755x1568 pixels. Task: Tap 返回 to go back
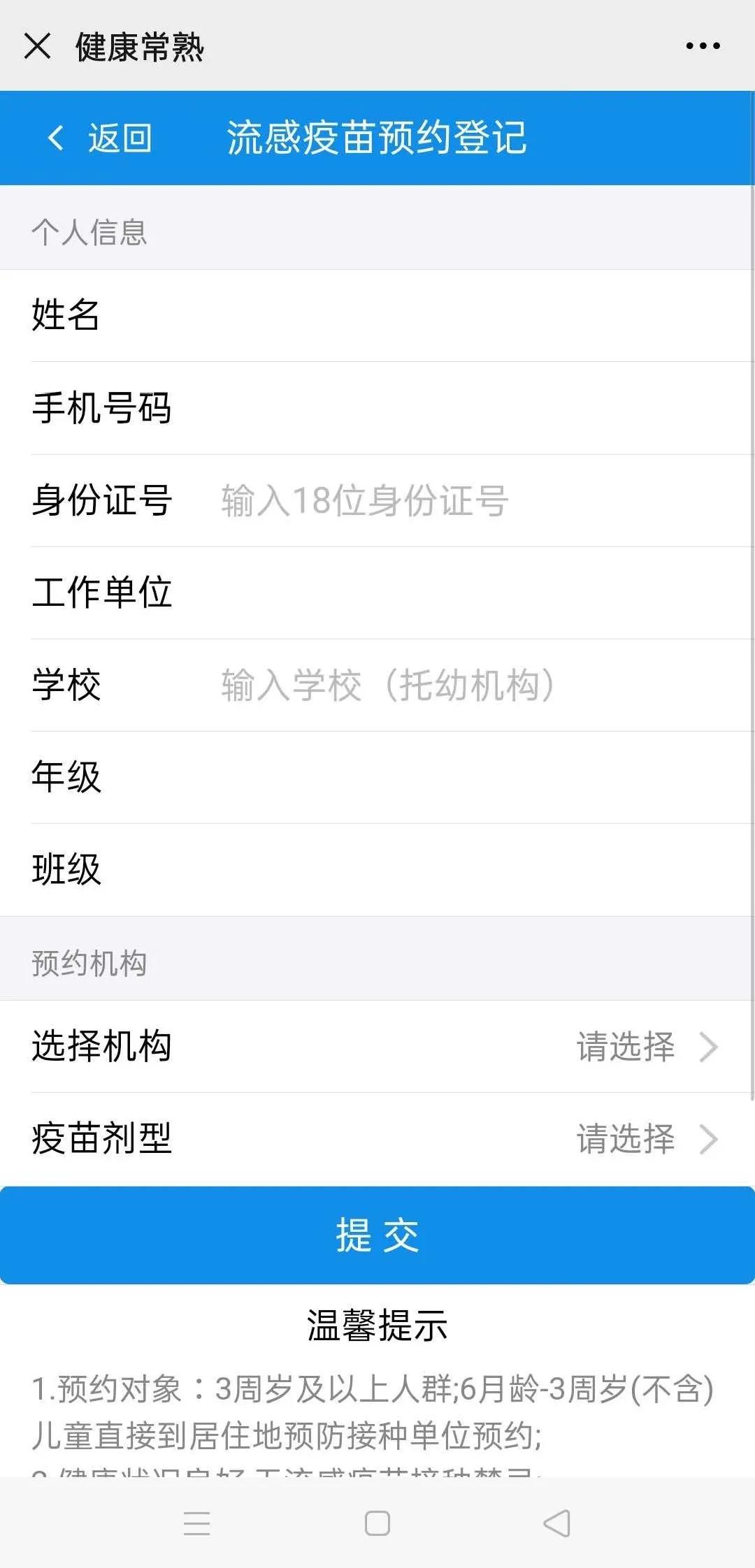pyautogui.click(x=120, y=138)
